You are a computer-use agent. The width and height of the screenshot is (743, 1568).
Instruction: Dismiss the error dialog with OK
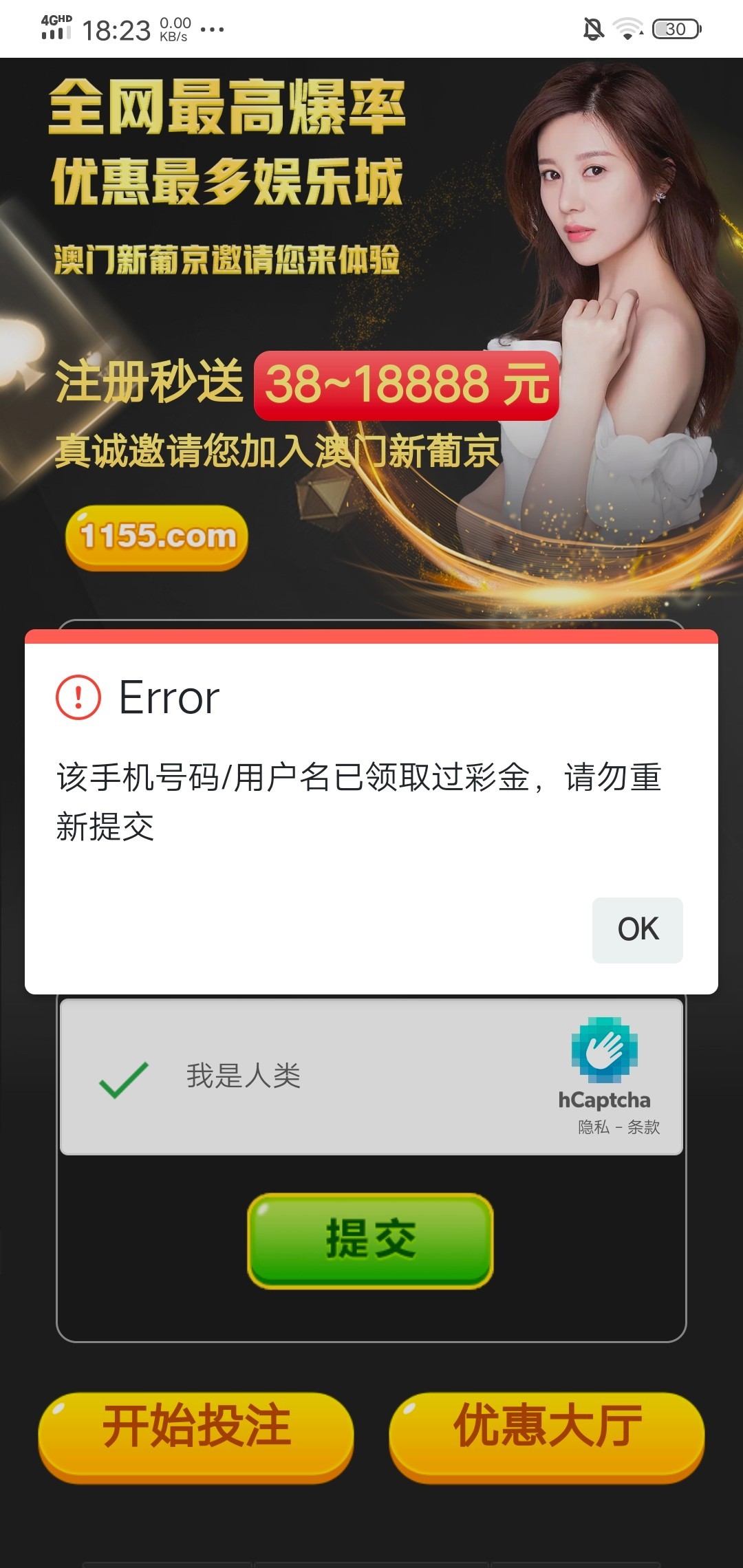(x=637, y=930)
